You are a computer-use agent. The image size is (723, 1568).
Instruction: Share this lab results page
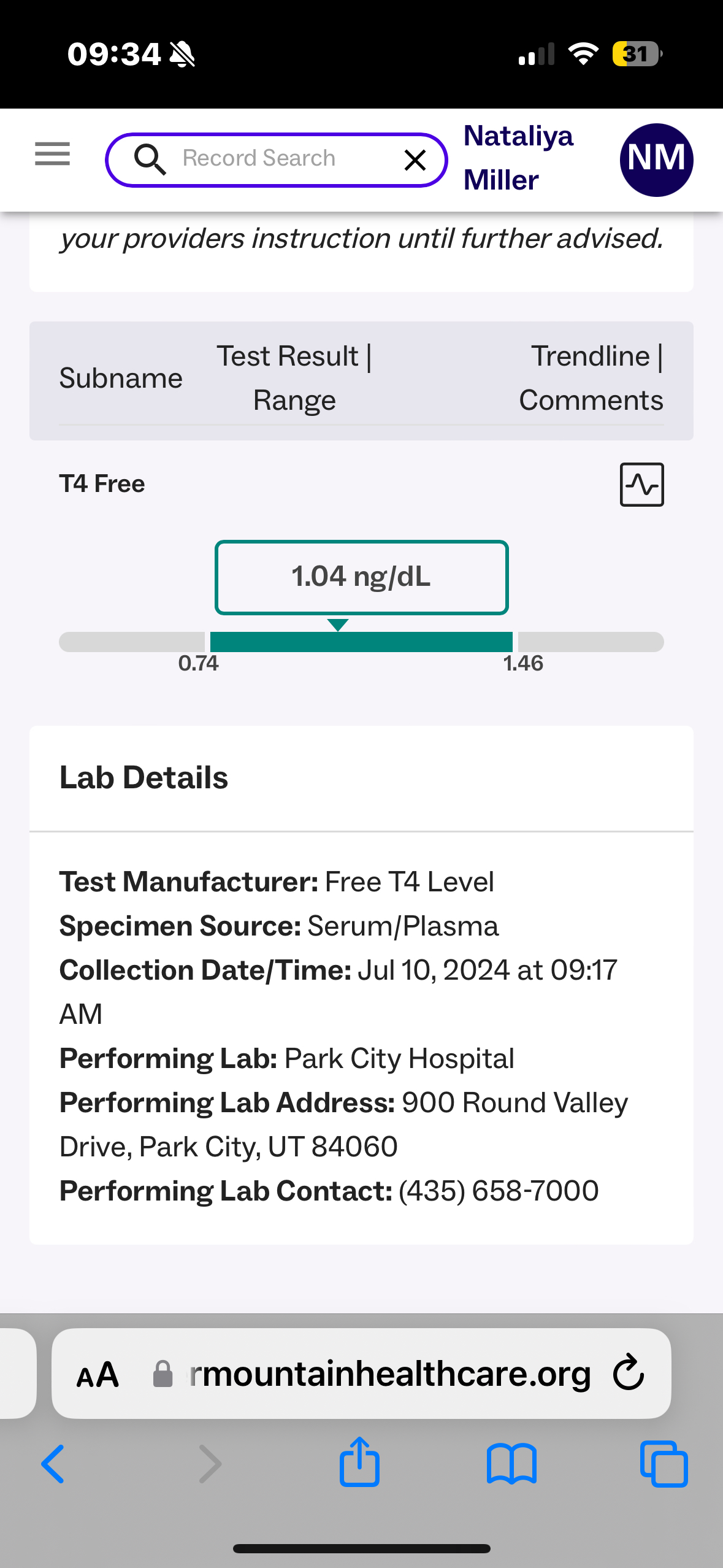pos(359,1463)
